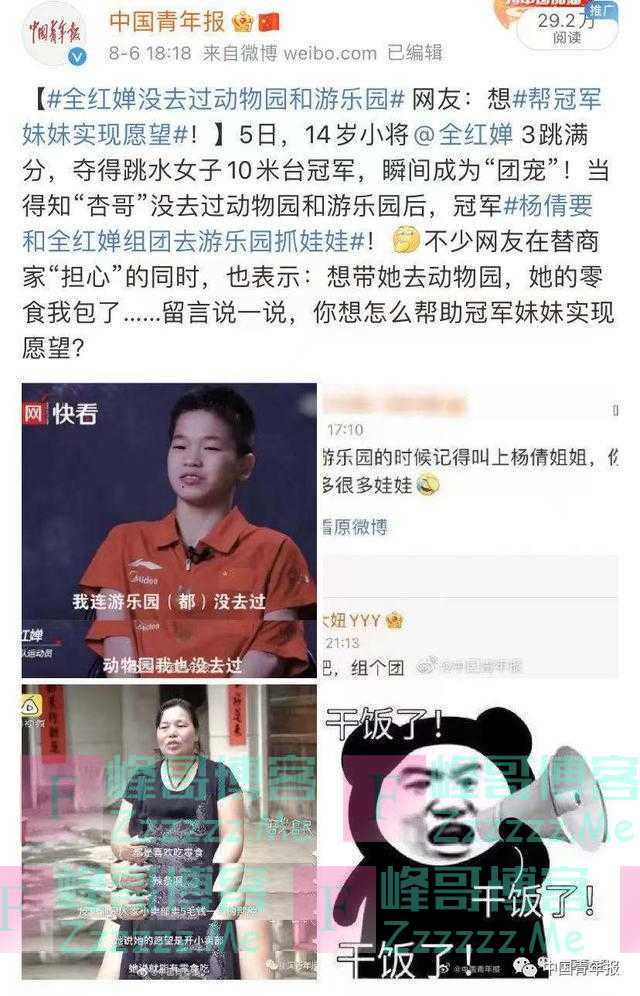
Task: Open hashtag #全红婵没去过动物园和游乐园#
Action: pyautogui.click(x=226, y=101)
